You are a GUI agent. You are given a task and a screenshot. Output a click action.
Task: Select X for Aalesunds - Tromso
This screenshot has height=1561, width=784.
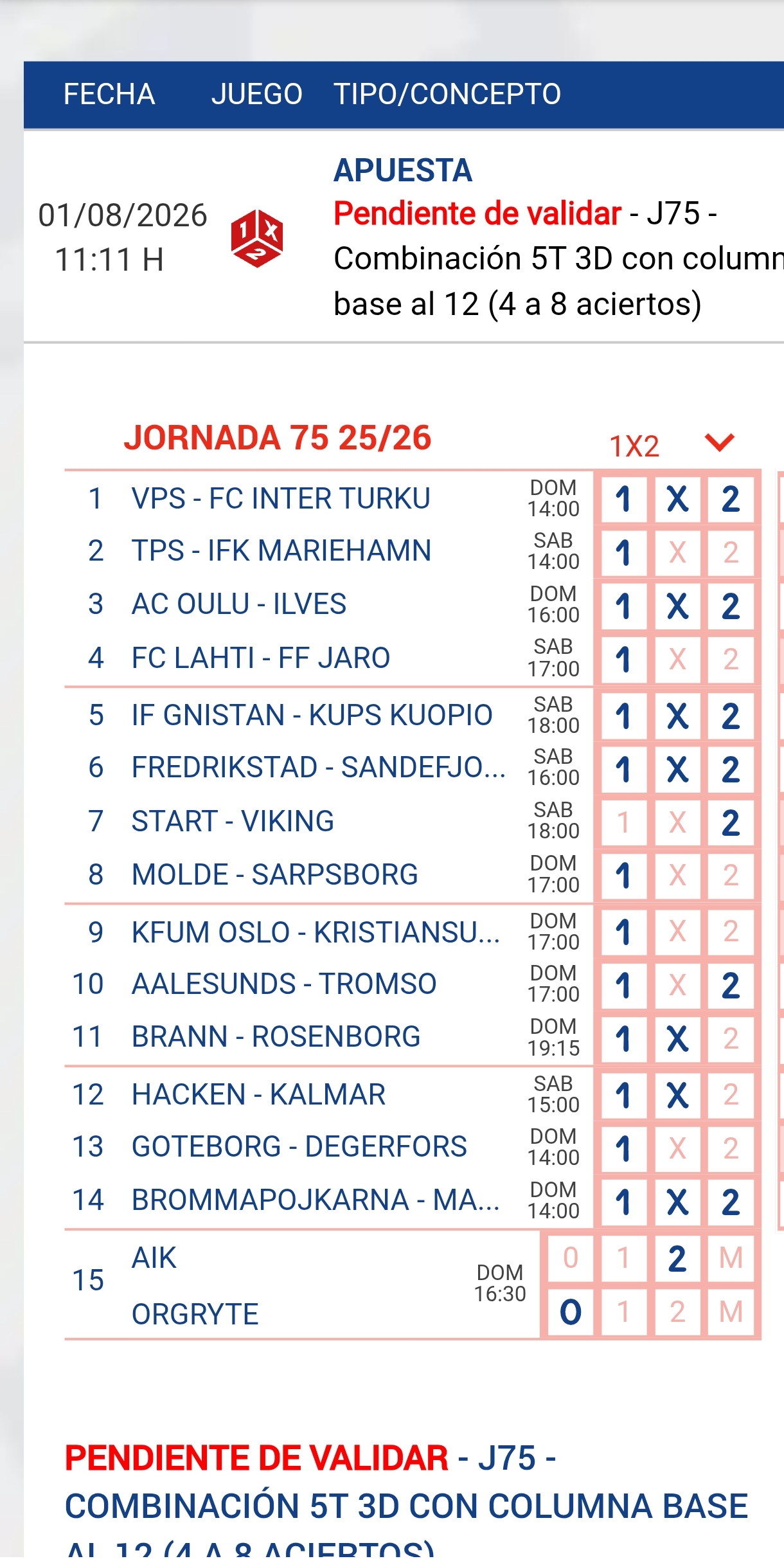(677, 986)
